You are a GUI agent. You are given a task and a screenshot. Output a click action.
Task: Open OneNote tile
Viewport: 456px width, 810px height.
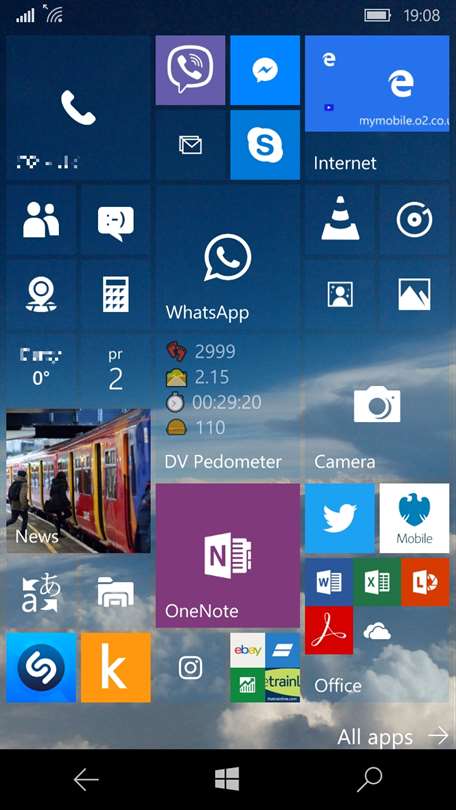[228, 556]
